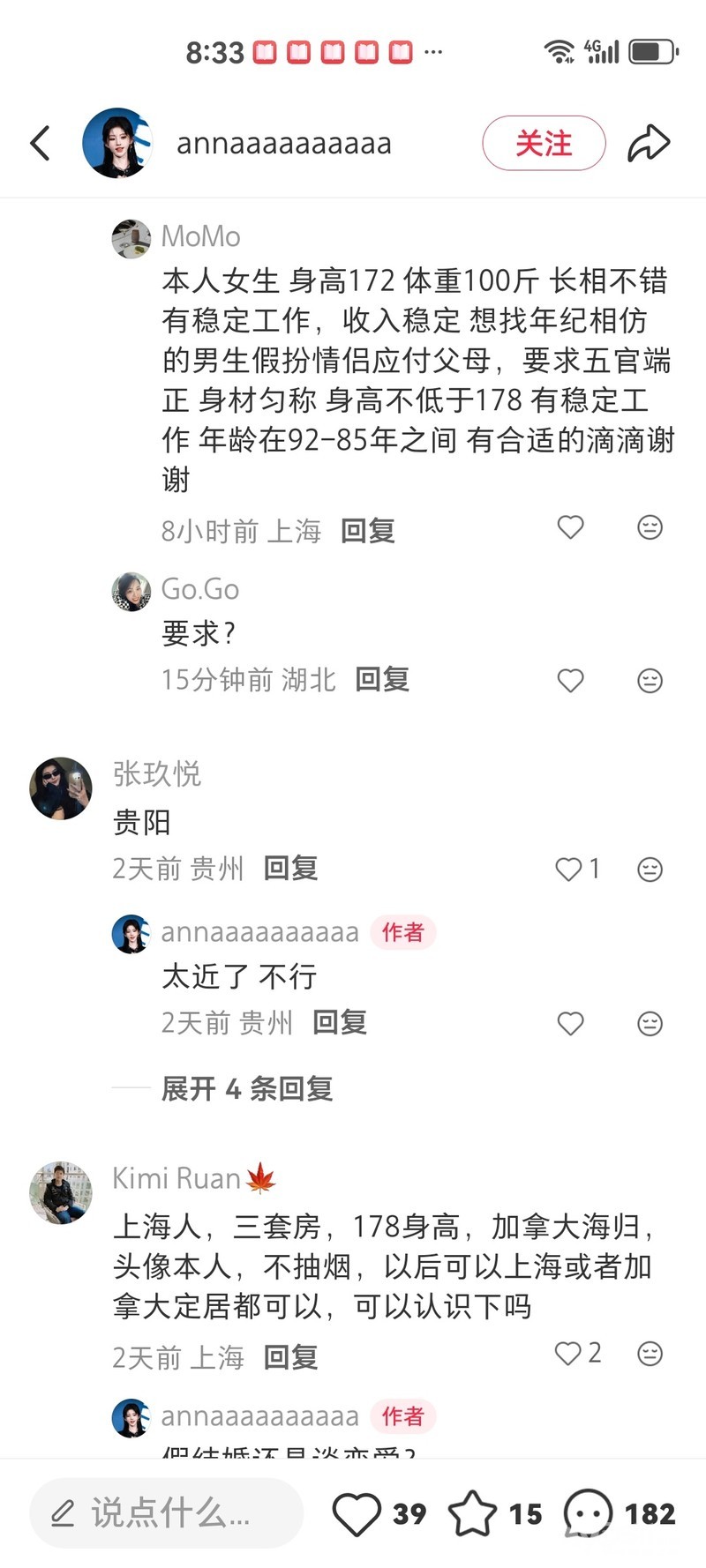706x1568 pixels.
Task: Go back using the top arrow
Action: (41, 143)
